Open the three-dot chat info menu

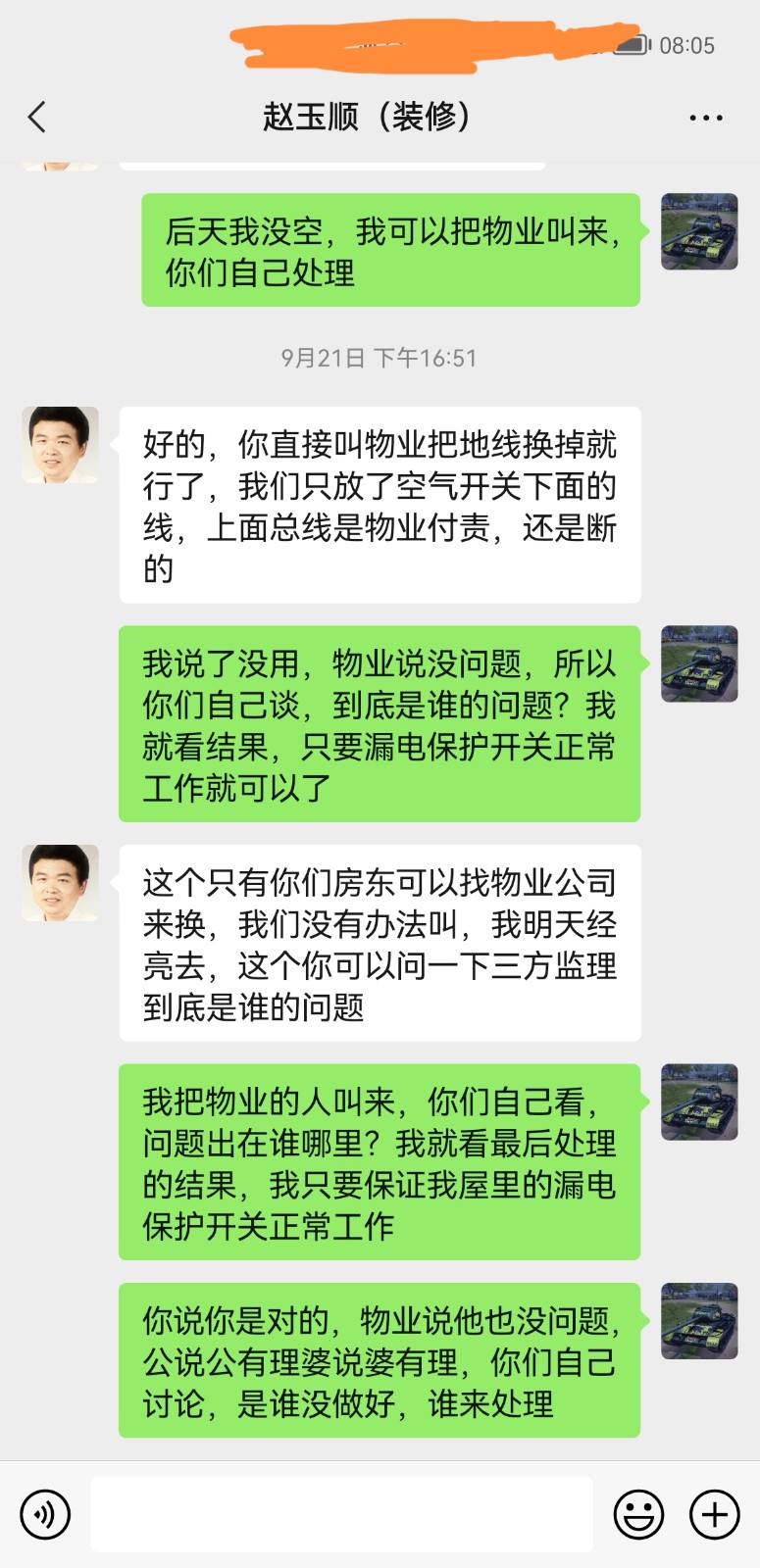pos(705,118)
